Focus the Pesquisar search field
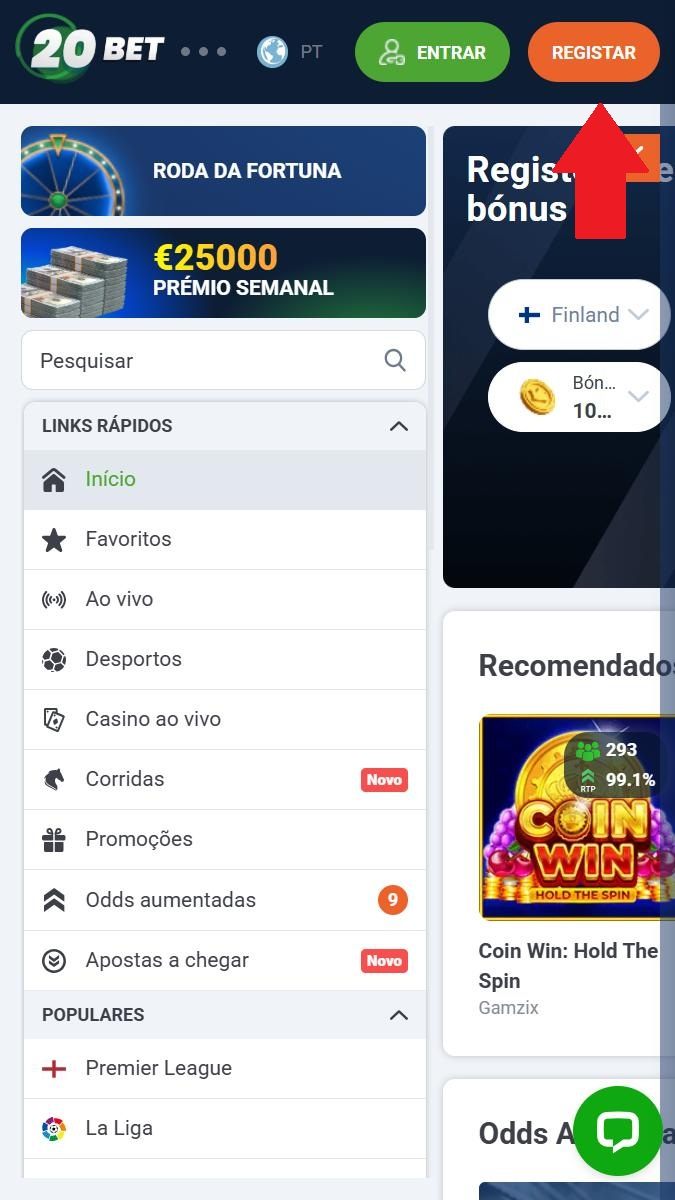Screen dimensions: 675x1200 [x=205, y=361]
